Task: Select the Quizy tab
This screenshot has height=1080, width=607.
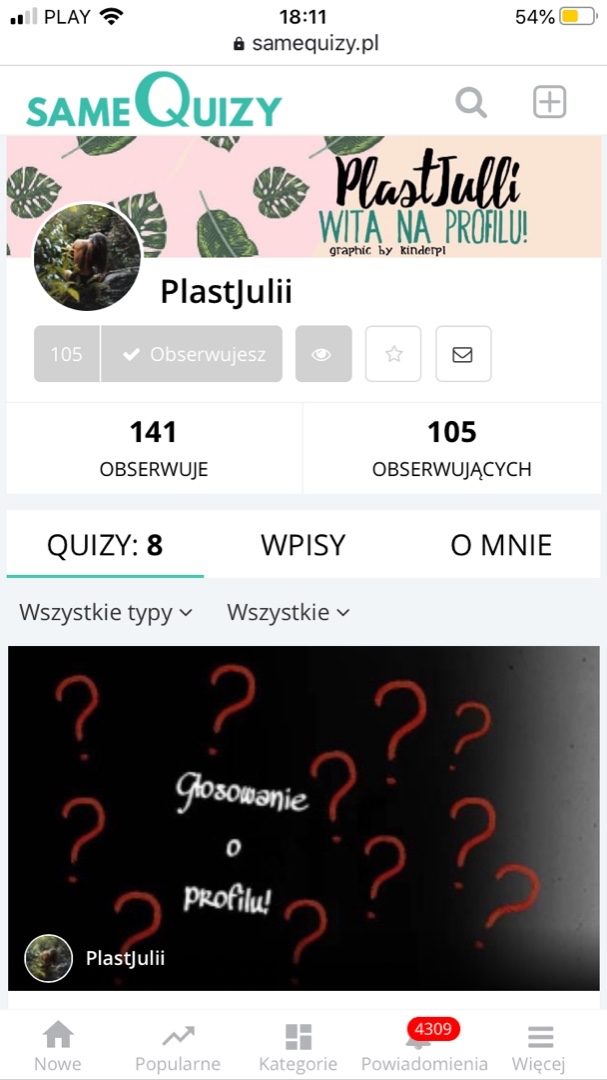Action: pyautogui.click(x=105, y=545)
